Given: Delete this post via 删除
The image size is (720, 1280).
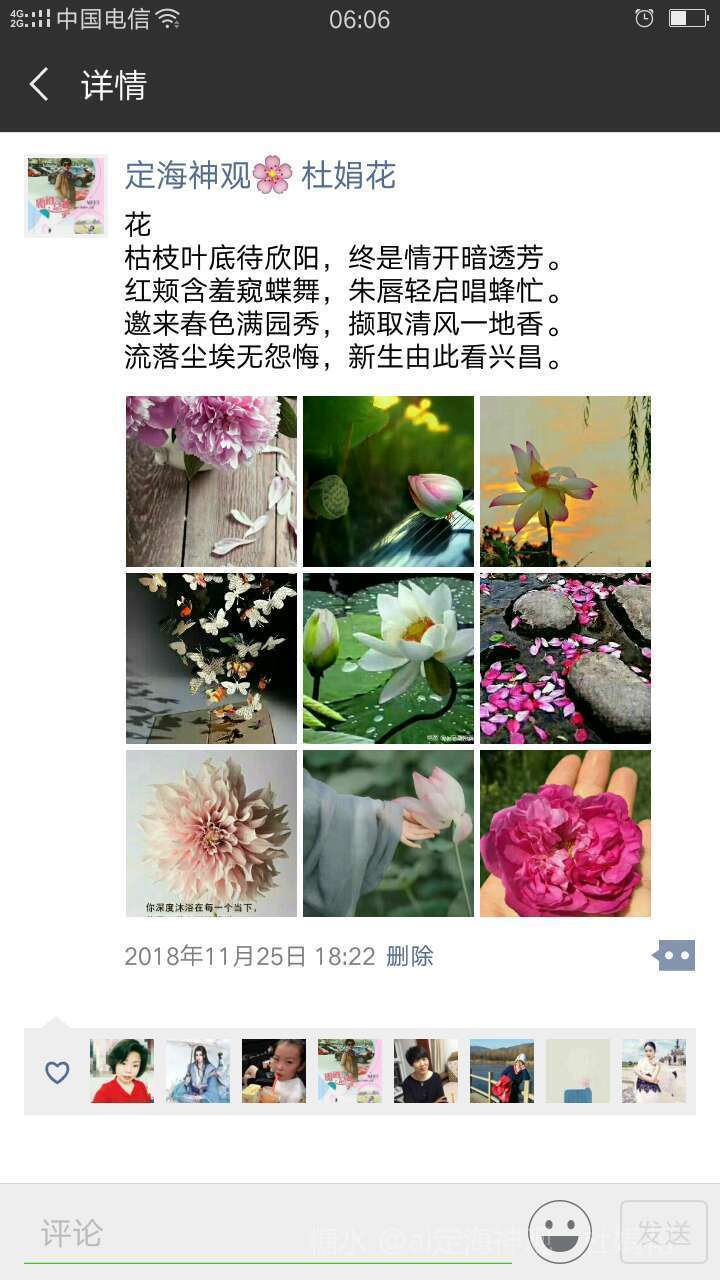Looking at the screenshot, I should 409,956.
